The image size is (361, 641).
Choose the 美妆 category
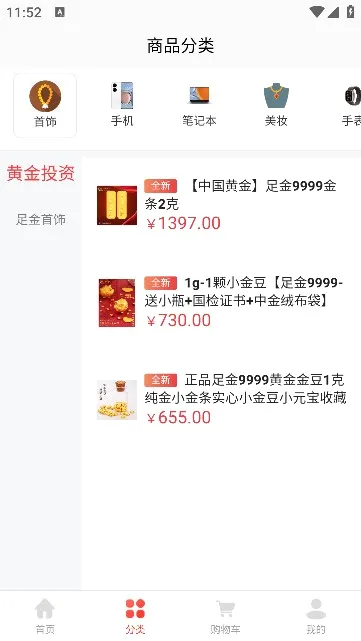coord(276,105)
